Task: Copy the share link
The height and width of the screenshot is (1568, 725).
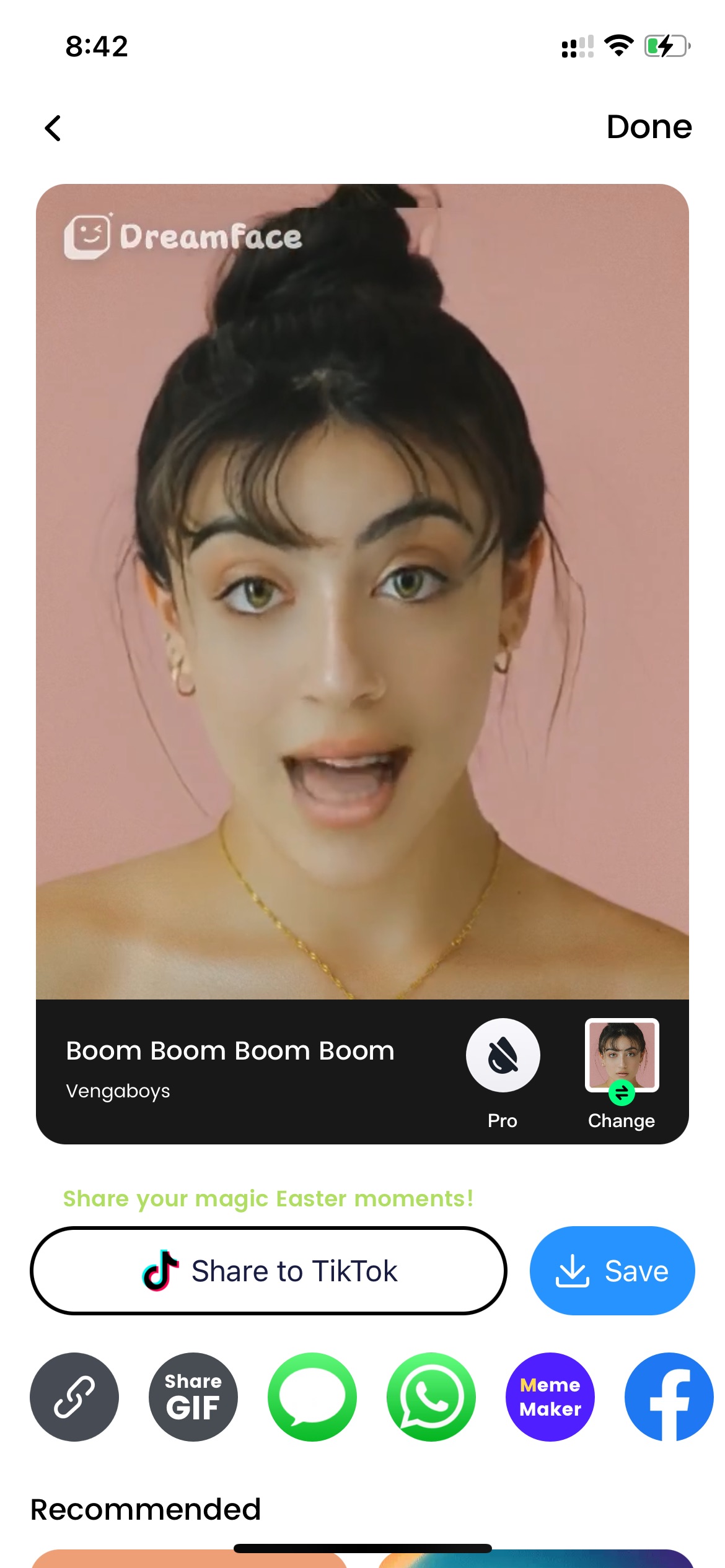Action: pos(74,1396)
